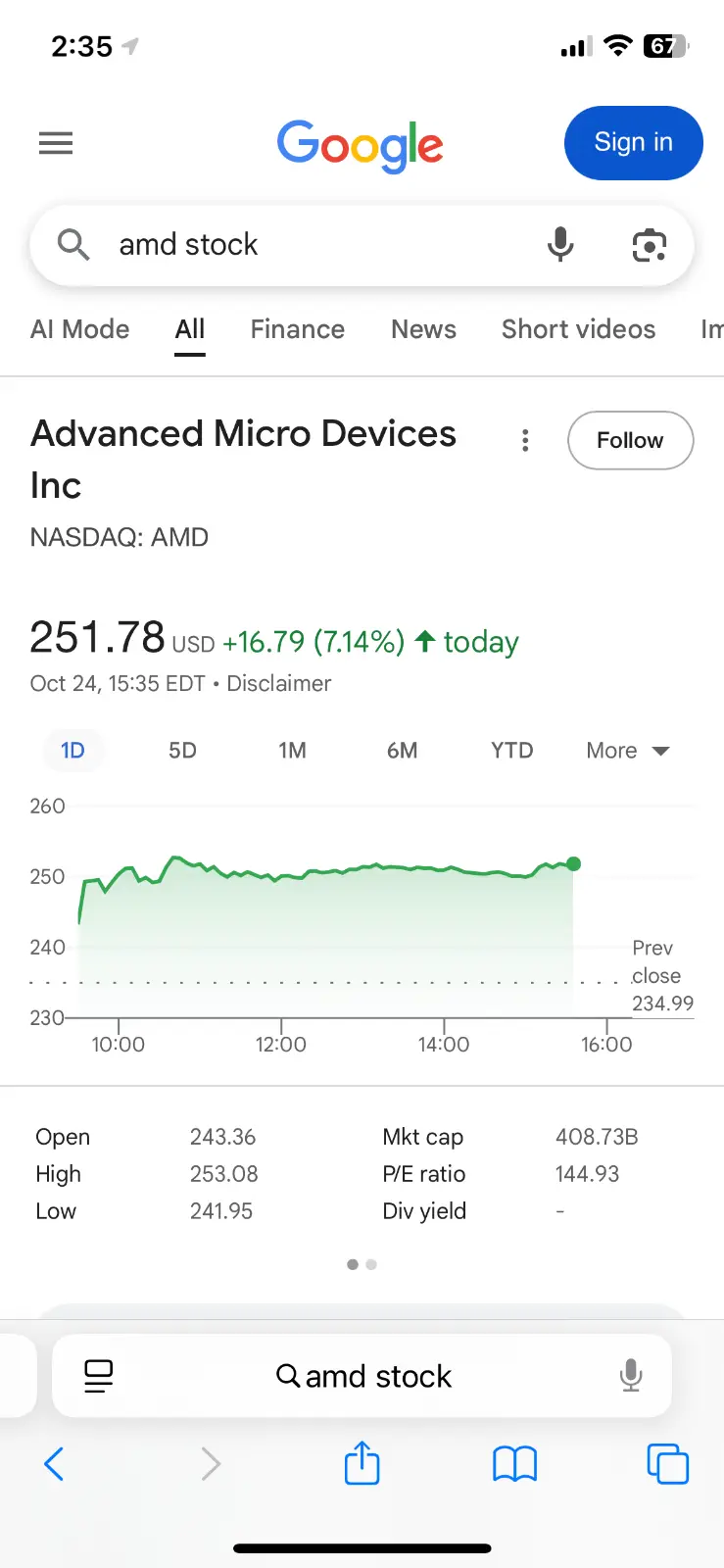Select the Short videos tab
The width and height of the screenshot is (724, 1568).
(x=578, y=329)
